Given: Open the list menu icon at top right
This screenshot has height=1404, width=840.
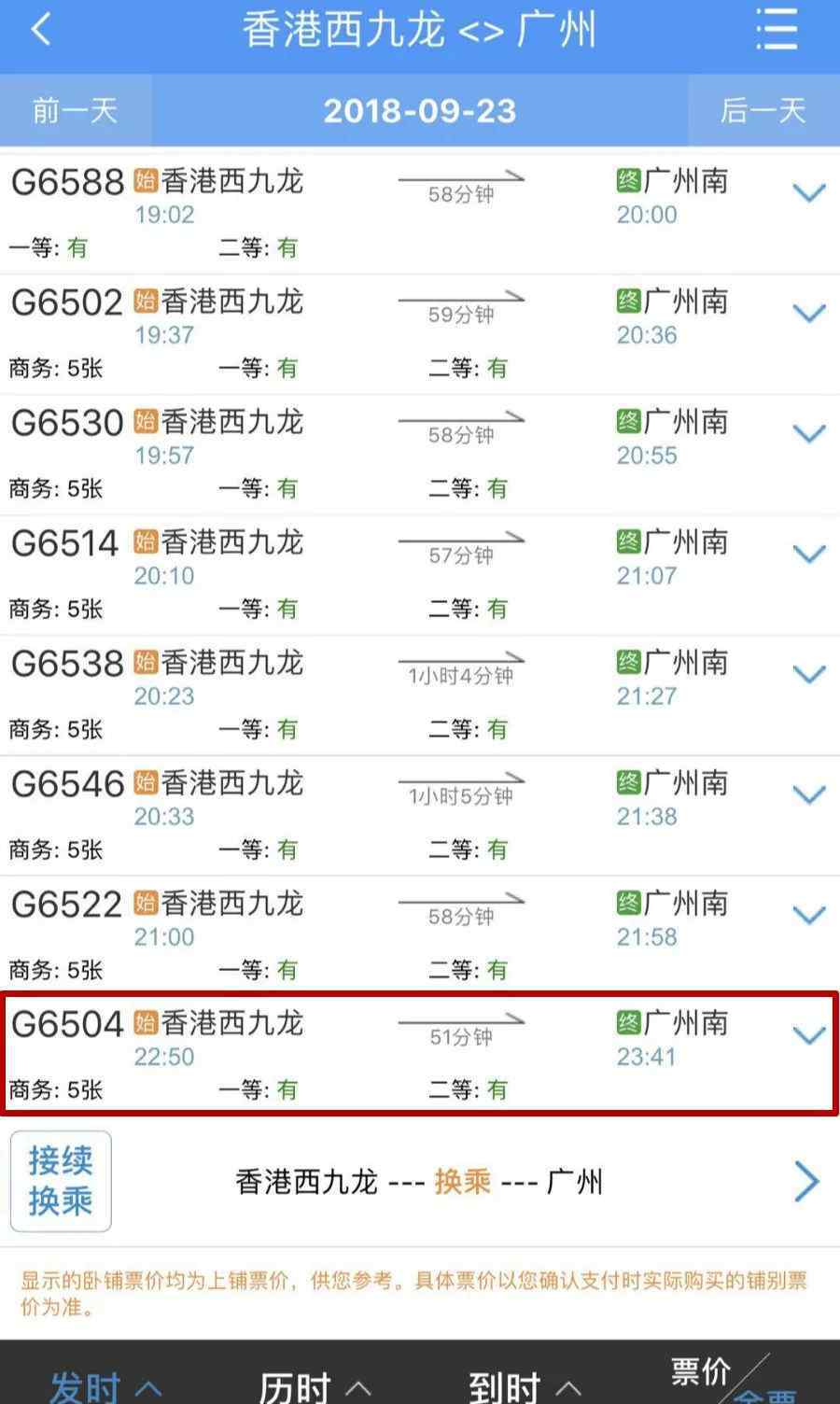Looking at the screenshot, I should pyautogui.click(x=776, y=30).
